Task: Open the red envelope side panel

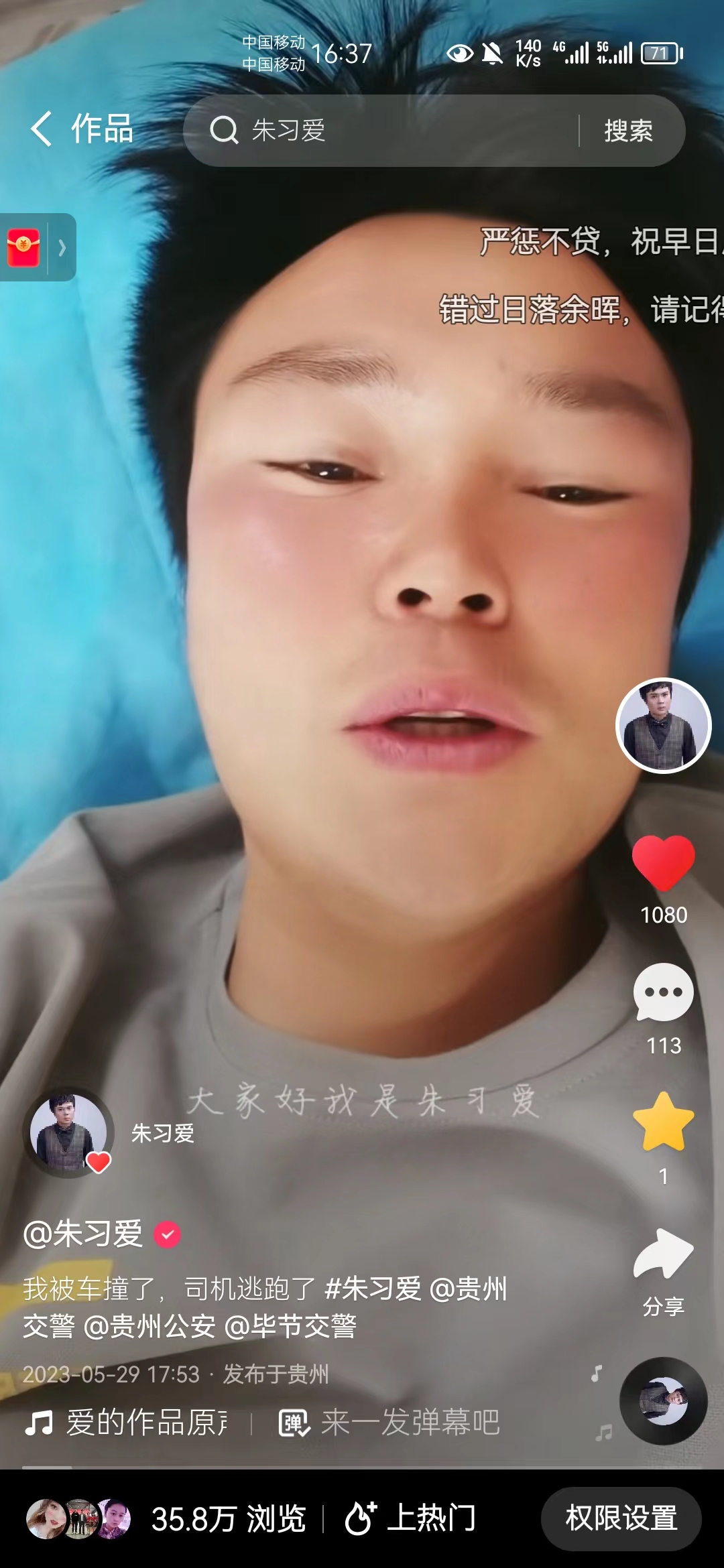Action: pos(37,247)
